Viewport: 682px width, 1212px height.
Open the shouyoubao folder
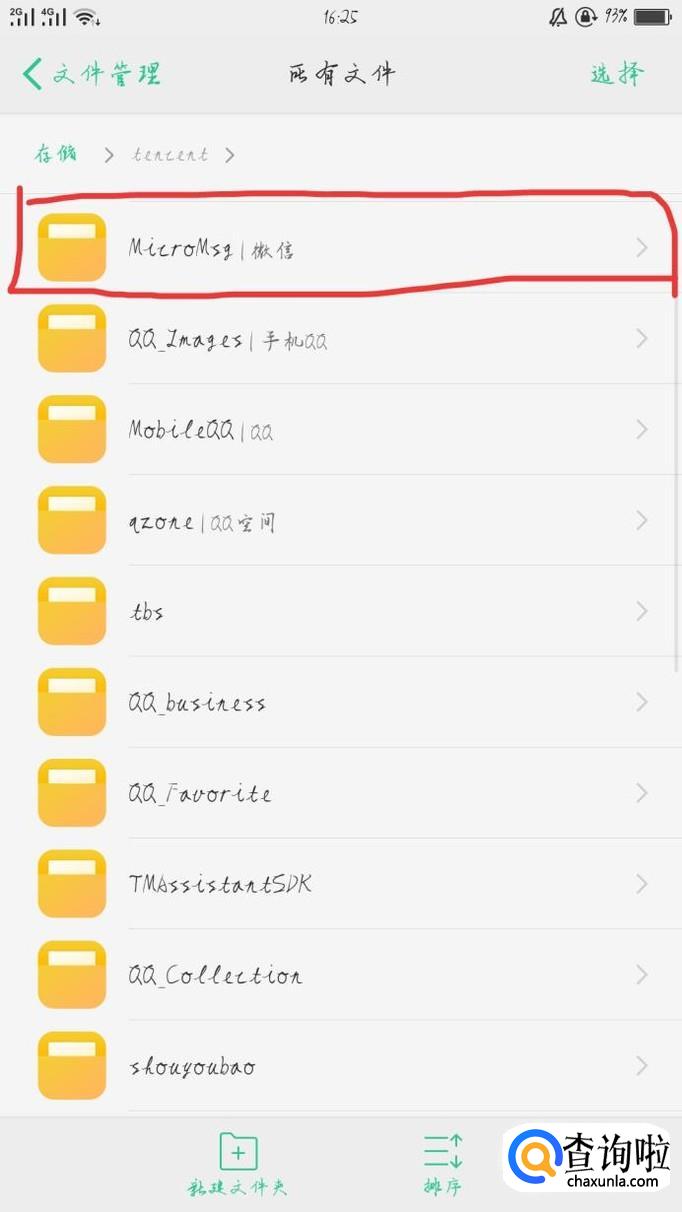341,1066
